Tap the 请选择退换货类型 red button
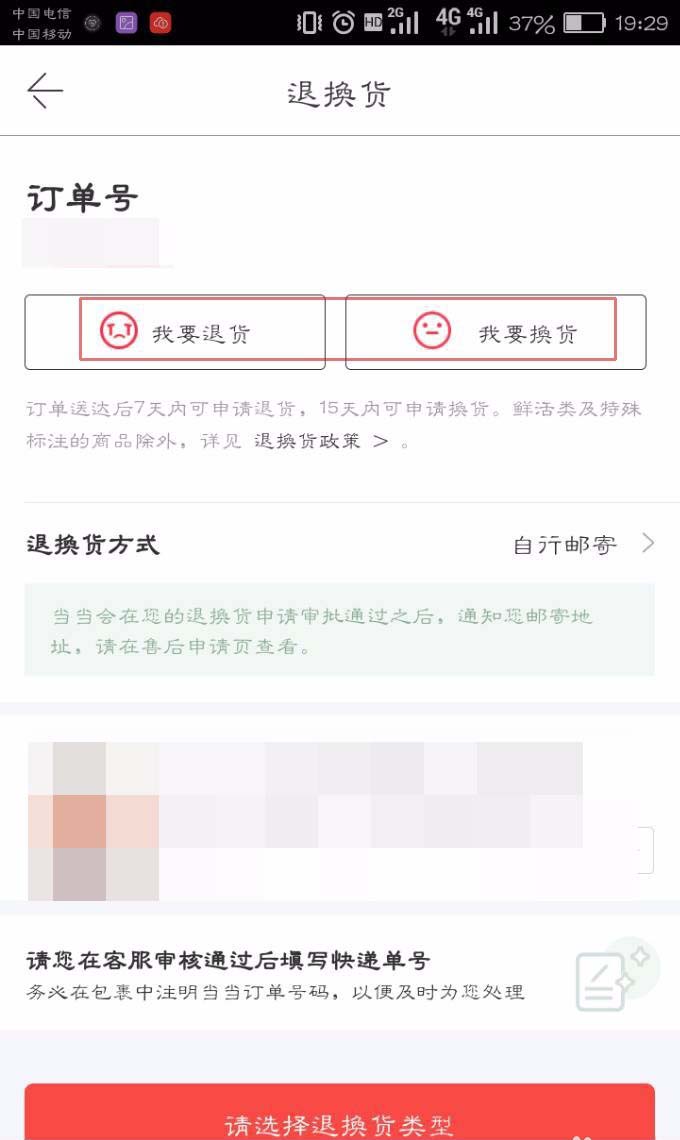This screenshot has width=680, height=1140. (x=340, y=1122)
